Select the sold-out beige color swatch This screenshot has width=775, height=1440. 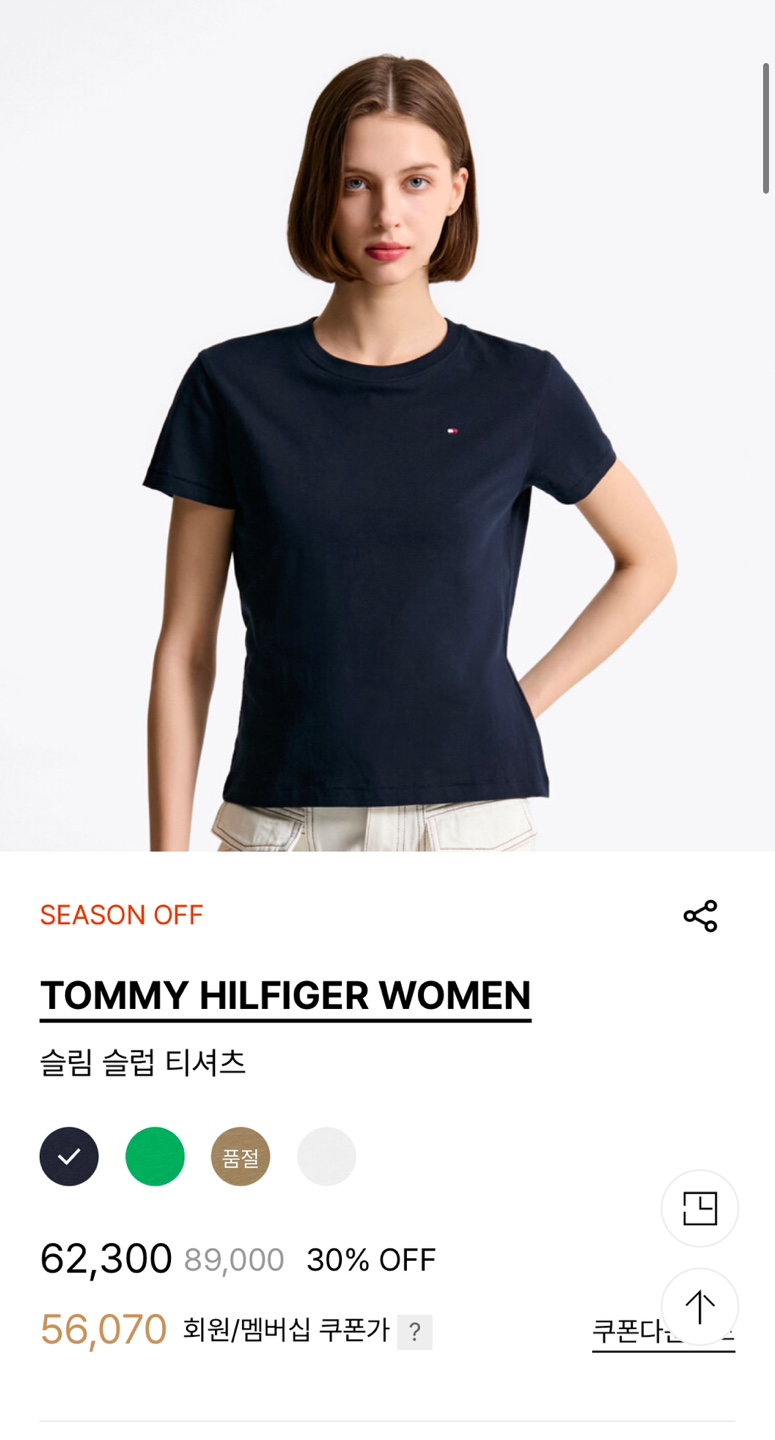pos(241,1157)
